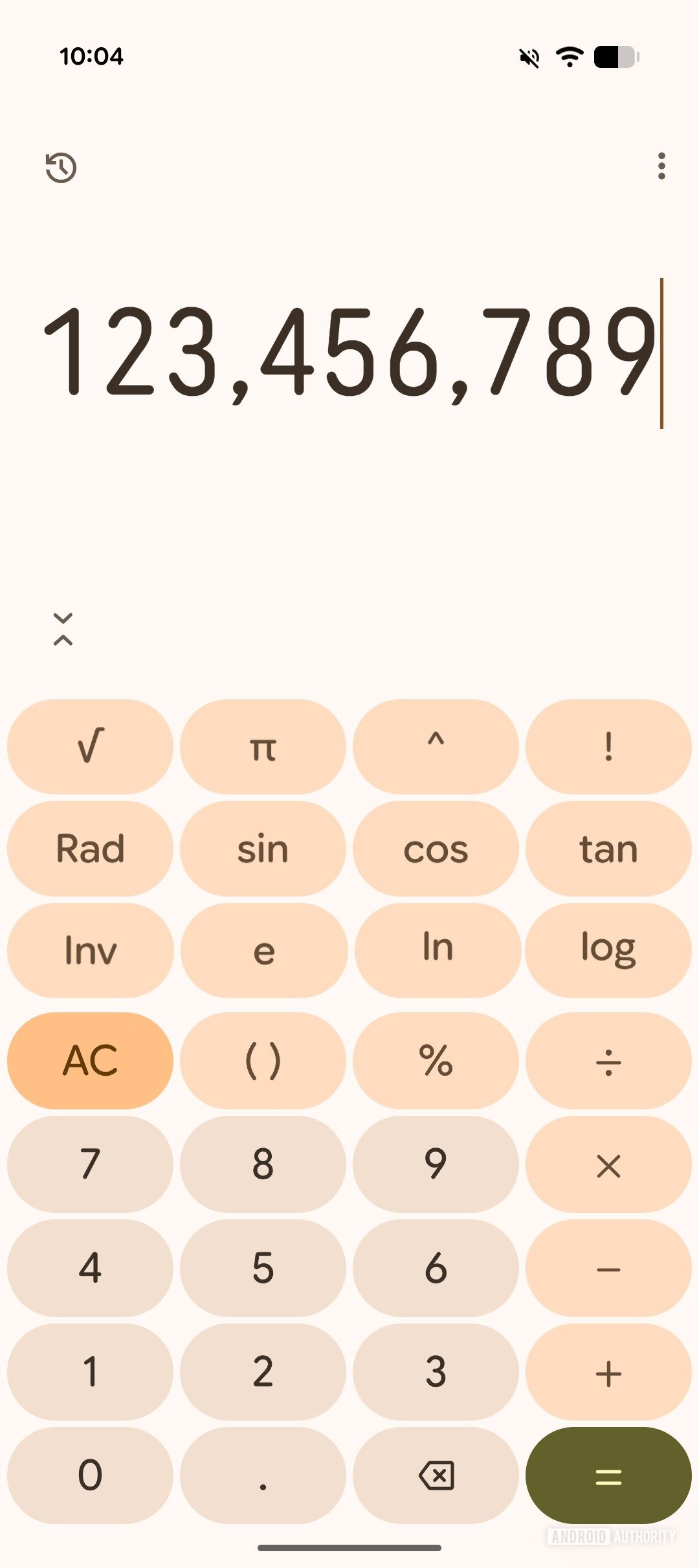Apply the sin function

click(x=263, y=849)
